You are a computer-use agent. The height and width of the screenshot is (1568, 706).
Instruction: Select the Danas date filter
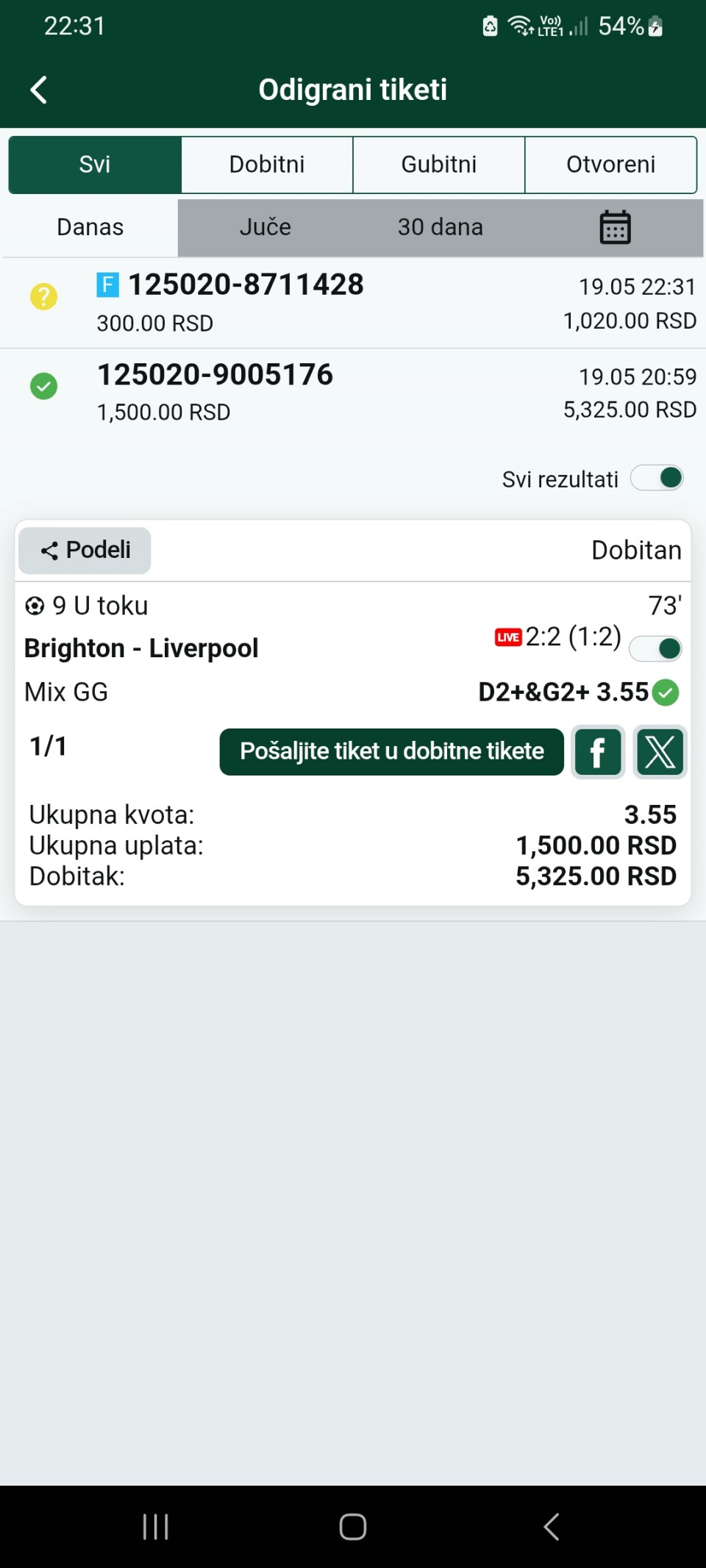pos(90,227)
